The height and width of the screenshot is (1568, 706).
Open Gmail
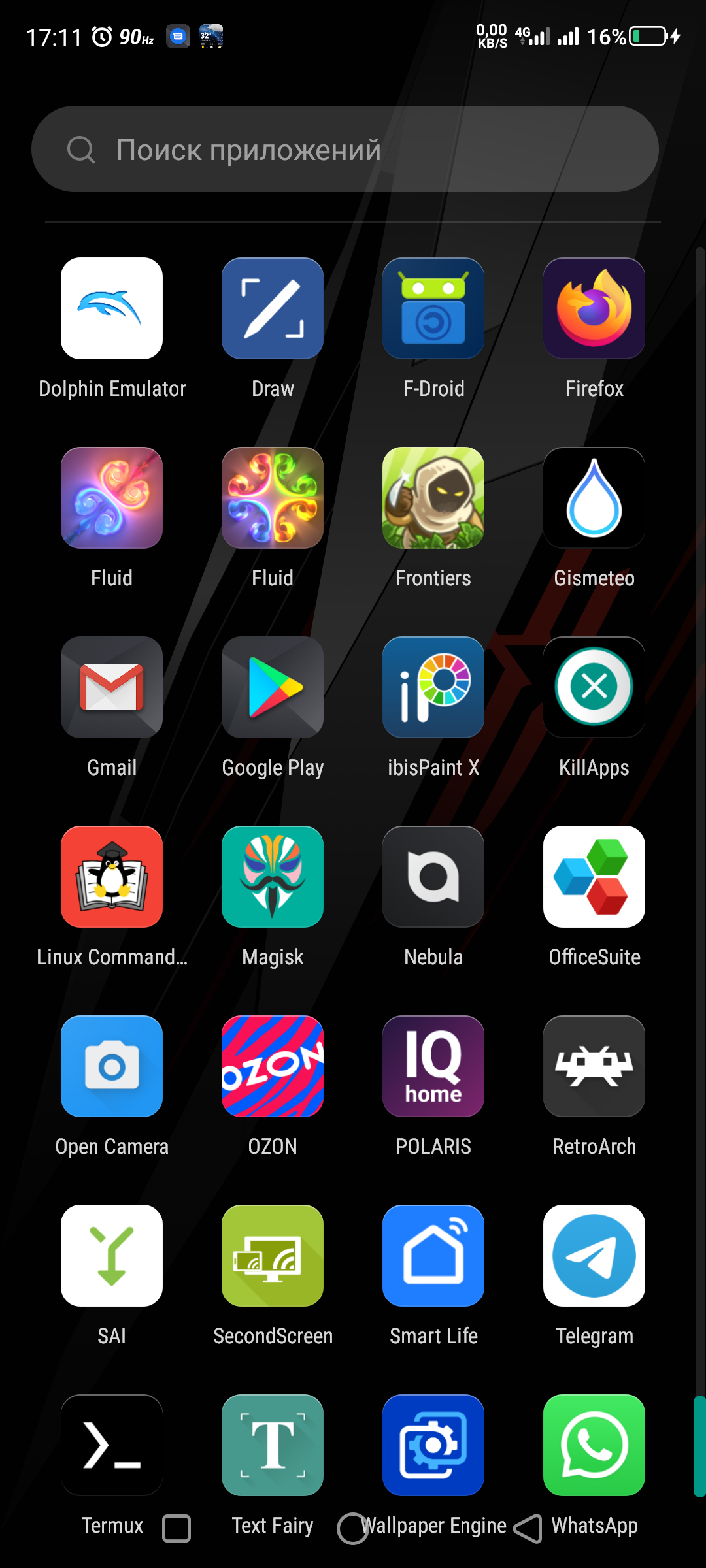pyautogui.click(x=112, y=687)
